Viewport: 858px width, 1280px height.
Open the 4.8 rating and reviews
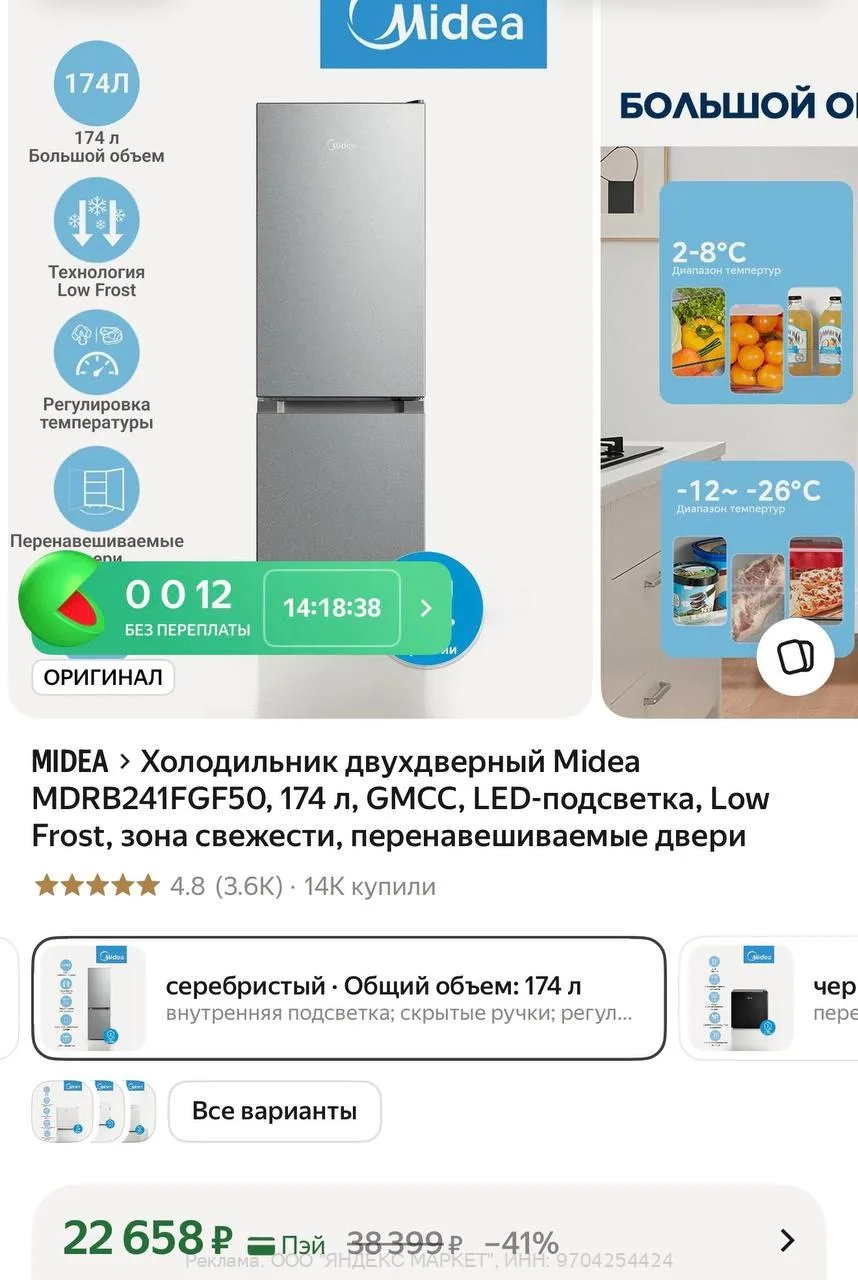(235, 886)
